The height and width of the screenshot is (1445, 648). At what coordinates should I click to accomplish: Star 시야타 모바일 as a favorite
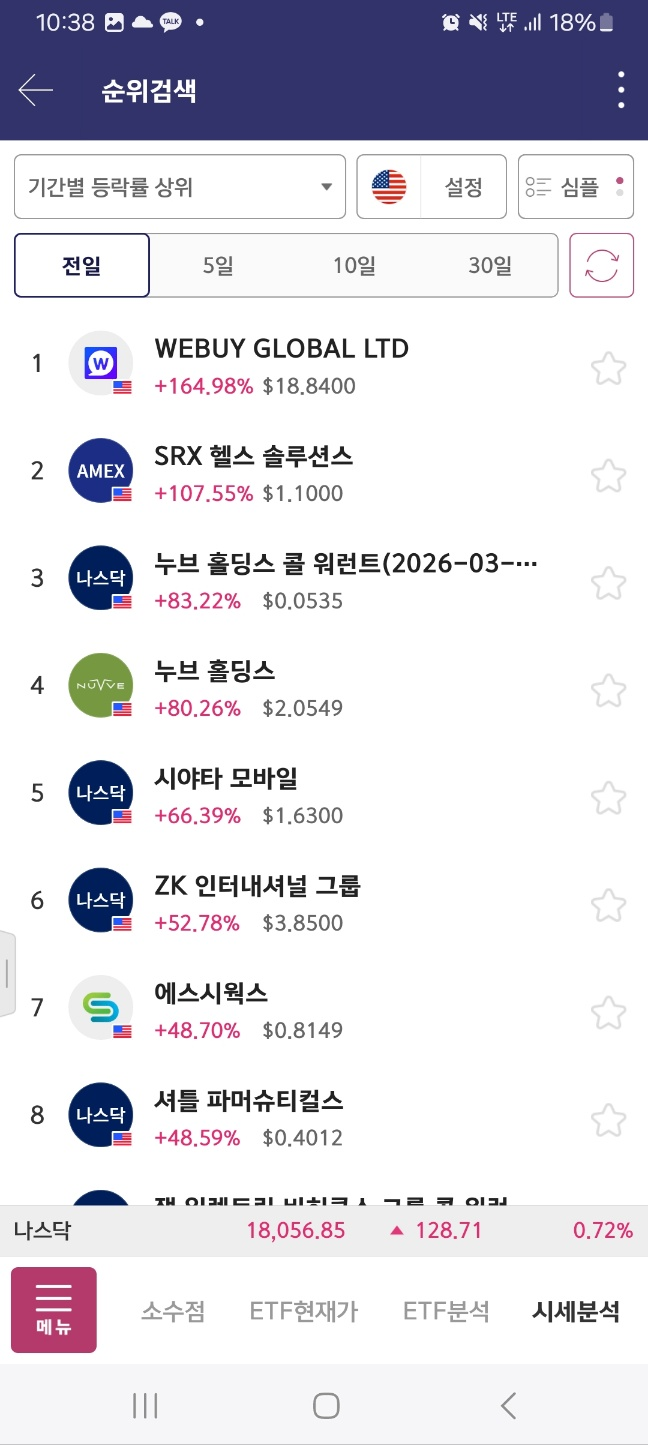(608, 797)
